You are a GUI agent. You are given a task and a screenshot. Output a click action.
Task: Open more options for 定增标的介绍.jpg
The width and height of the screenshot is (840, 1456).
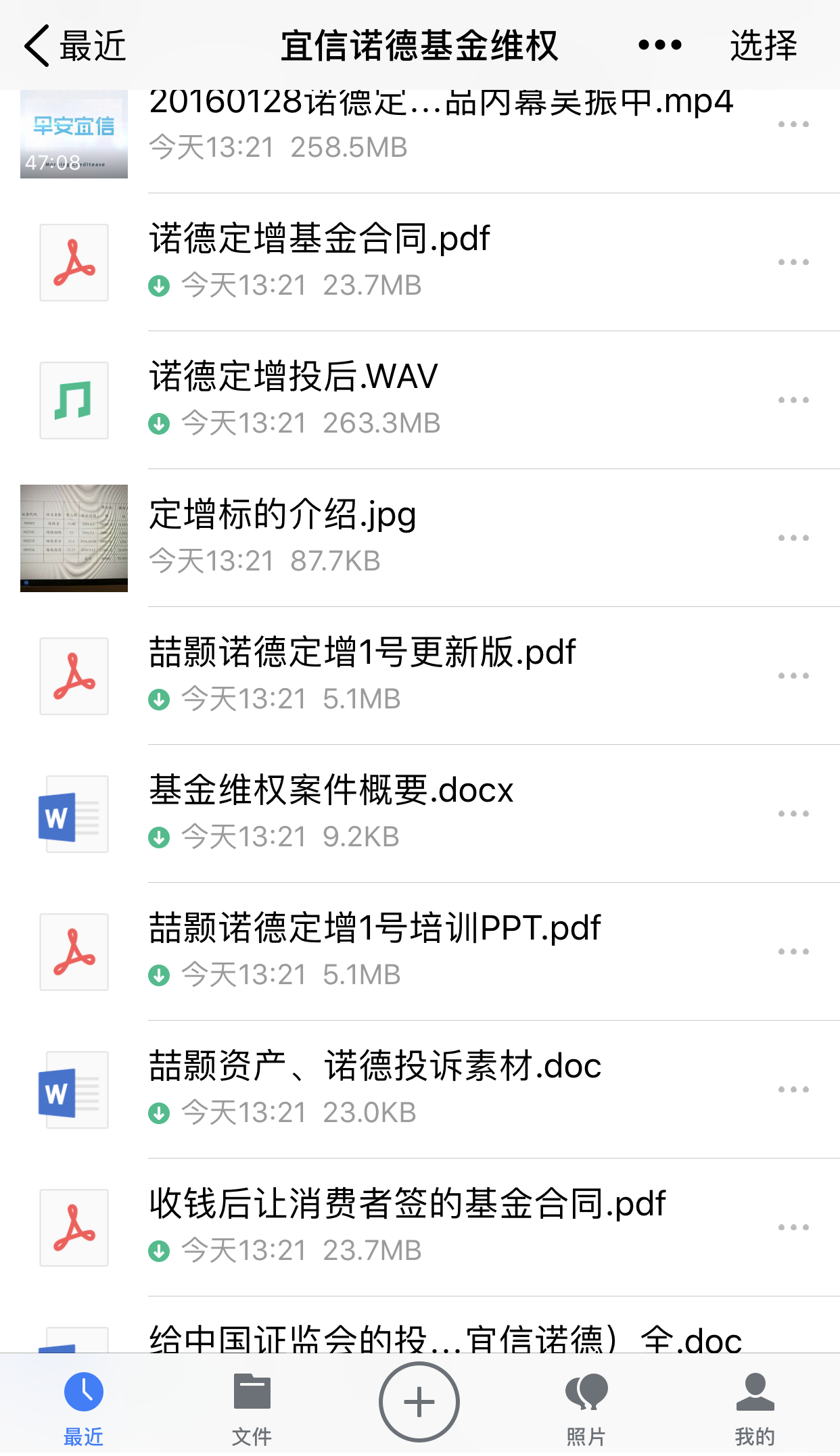(793, 538)
